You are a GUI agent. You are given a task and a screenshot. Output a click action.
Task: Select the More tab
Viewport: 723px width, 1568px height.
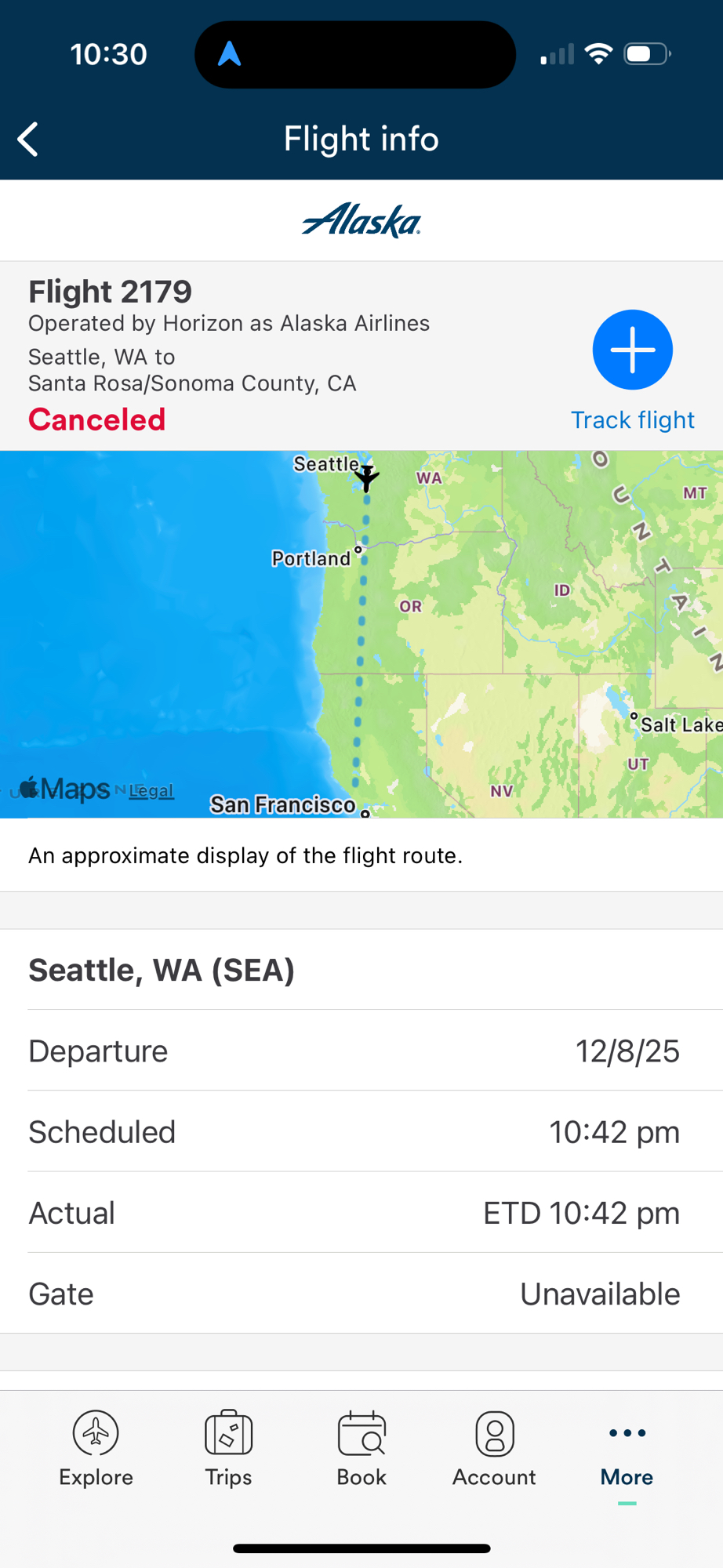627,1448
